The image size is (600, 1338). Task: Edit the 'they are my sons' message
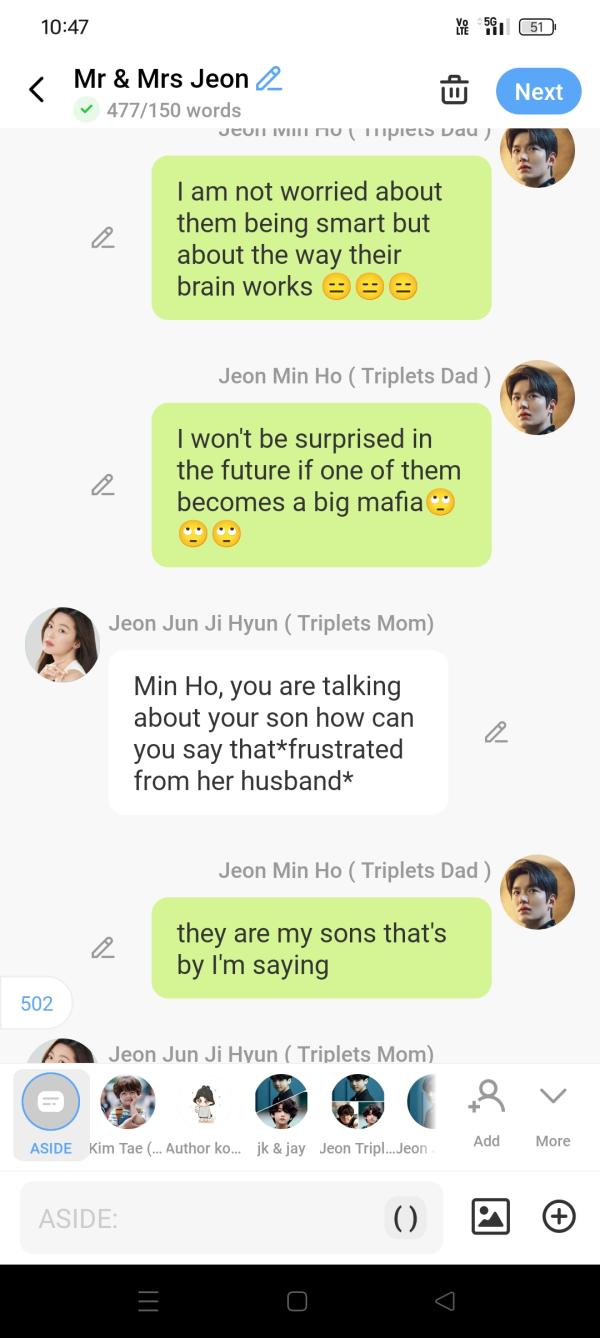(102, 947)
